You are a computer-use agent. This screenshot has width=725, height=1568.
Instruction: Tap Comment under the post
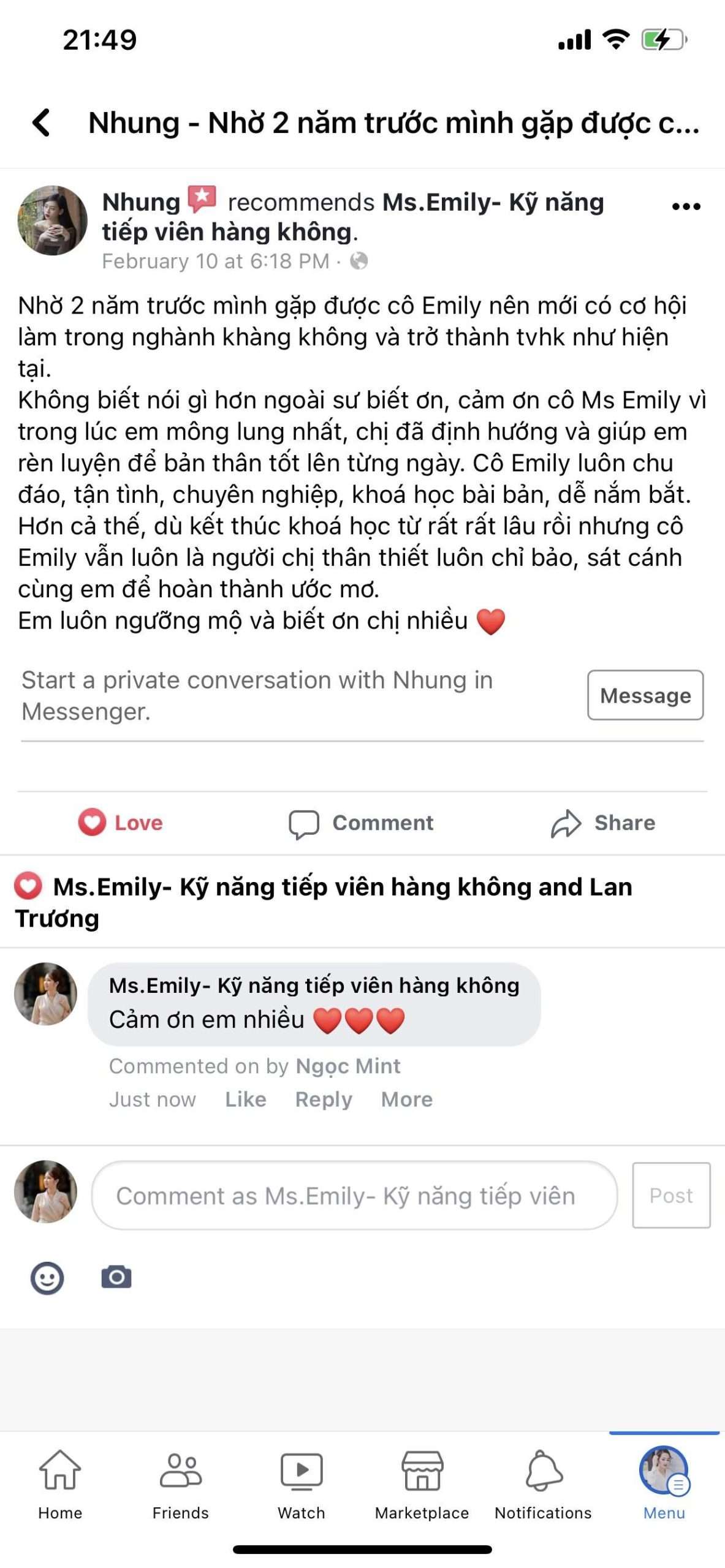(x=362, y=823)
